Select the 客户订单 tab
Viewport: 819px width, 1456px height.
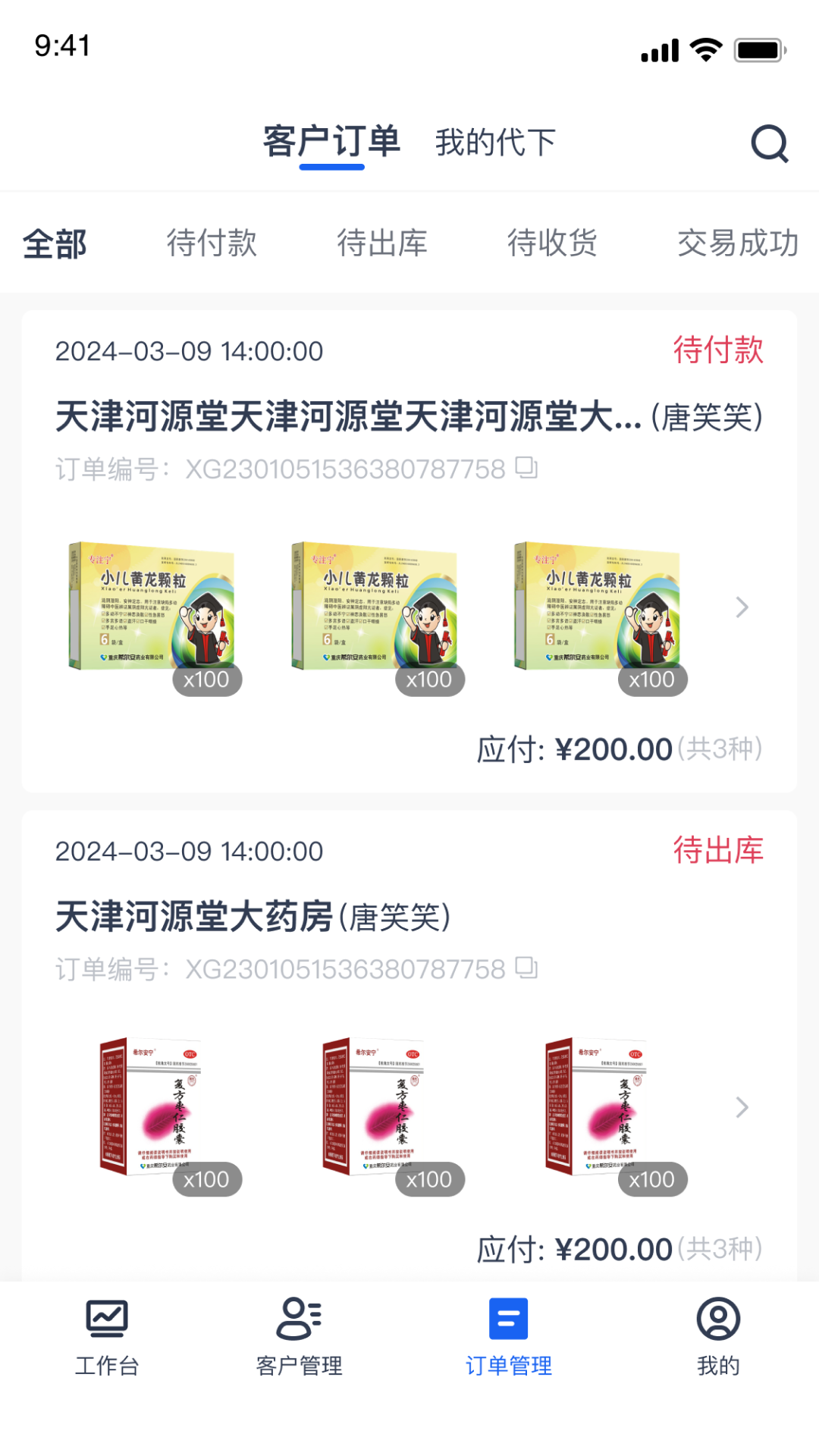(x=331, y=143)
